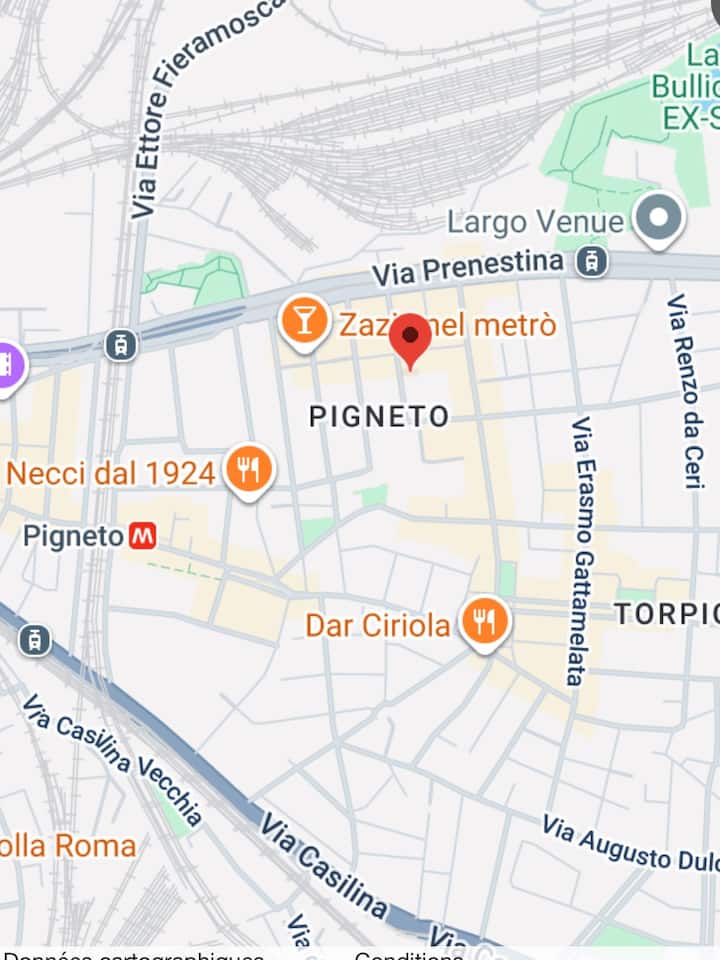720x960 pixels.
Task: Open Dar Ciriola restaurant pin
Action: (485, 622)
